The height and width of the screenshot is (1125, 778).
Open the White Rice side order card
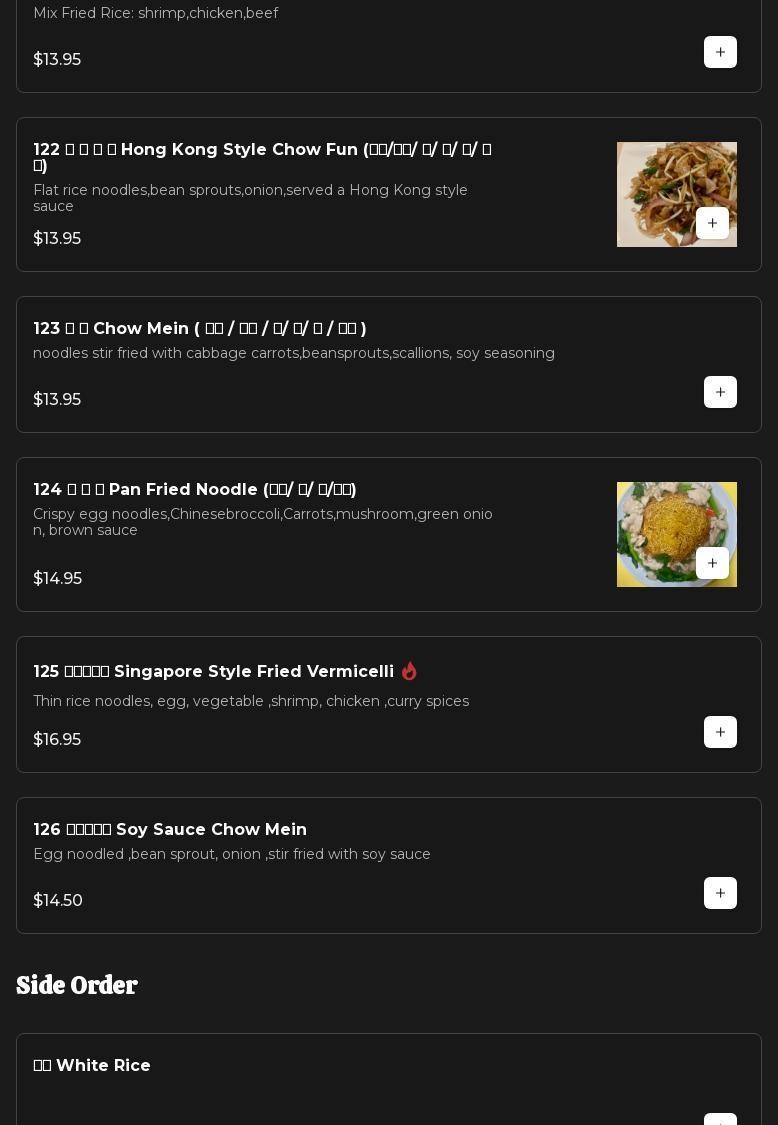(92, 1066)
